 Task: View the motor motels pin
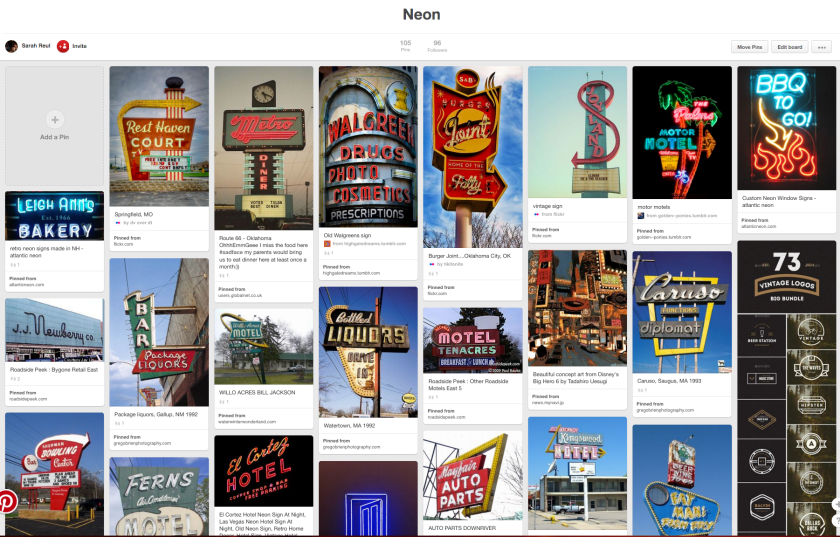tap(682, 132)
